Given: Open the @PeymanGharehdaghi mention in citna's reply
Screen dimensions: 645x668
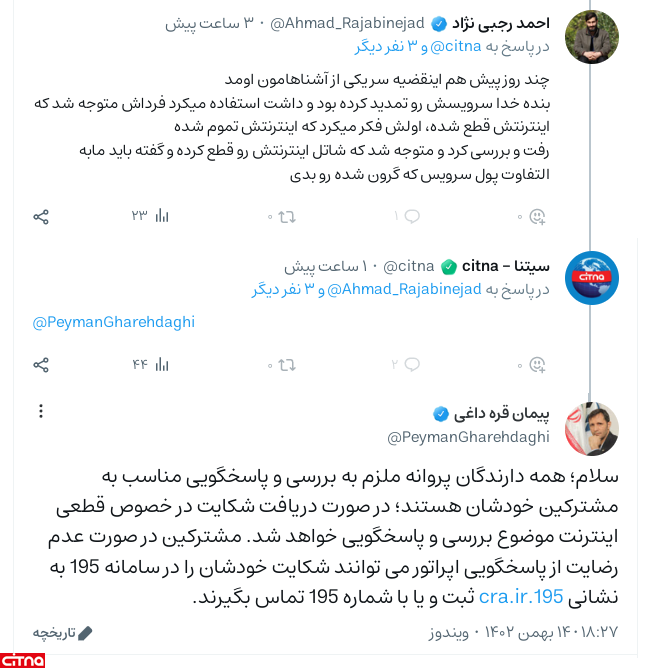Looking at the screenshot, I should pyautogui.click(x=114, y=322).
